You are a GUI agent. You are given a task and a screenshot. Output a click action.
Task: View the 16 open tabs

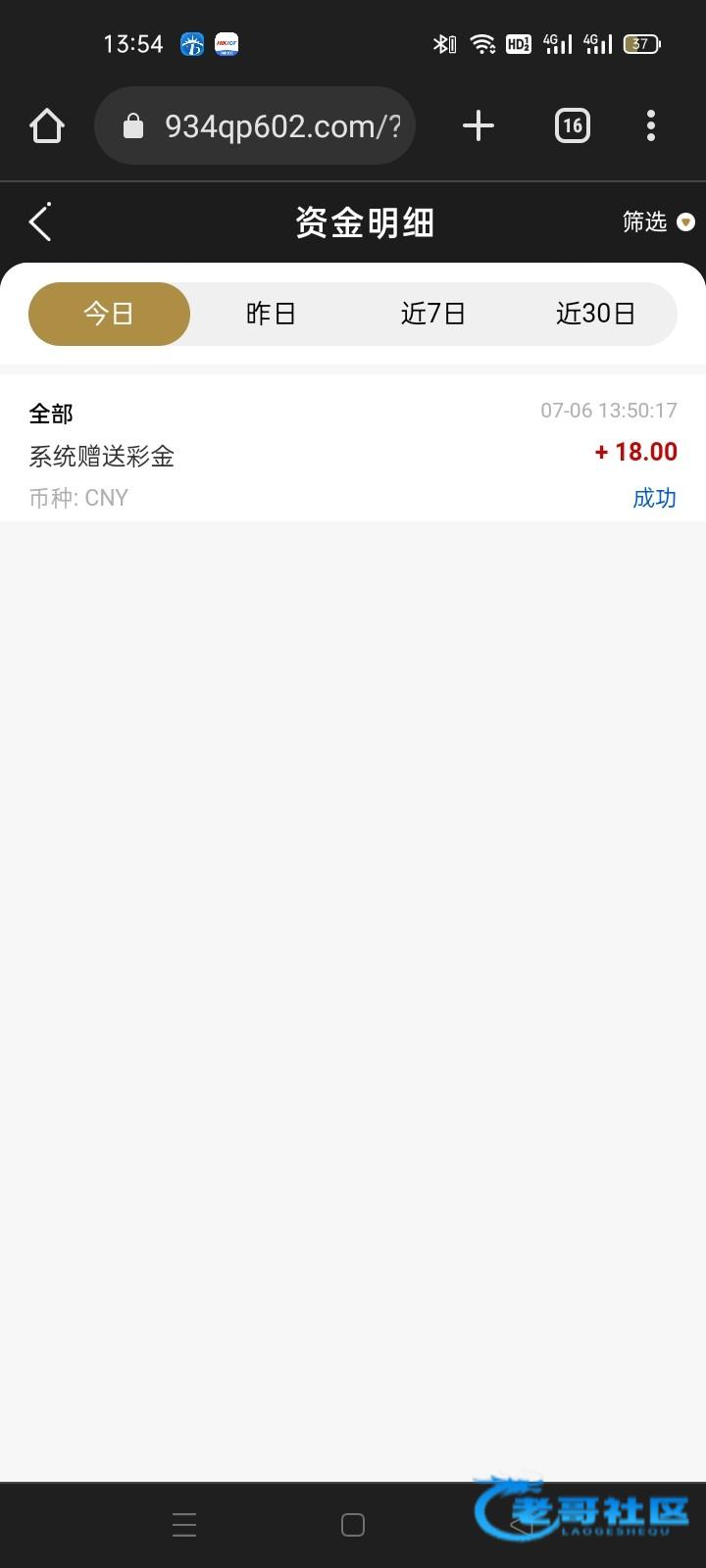click(573, 125)
